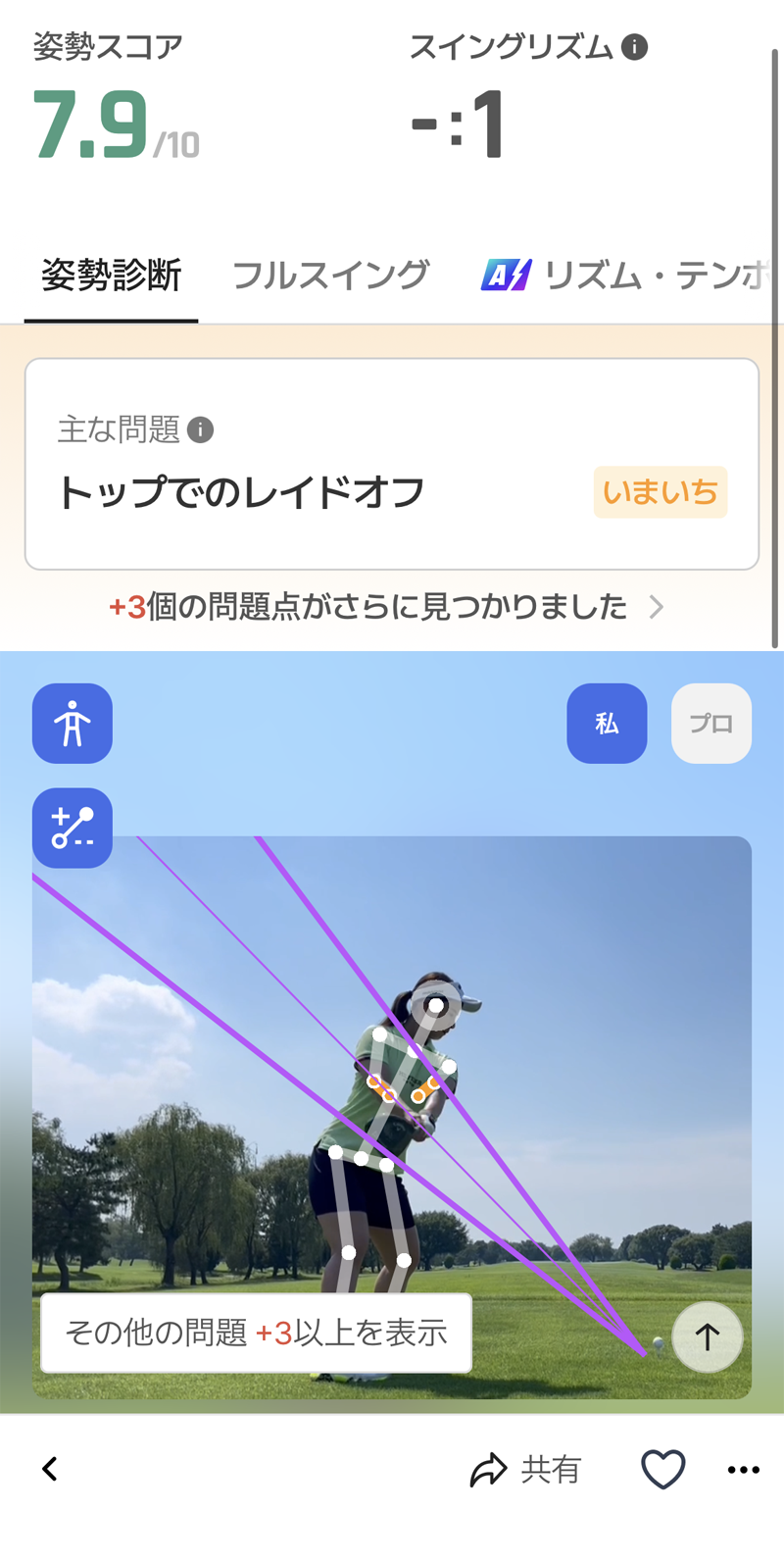
Task: Open the スイングリズム info icon
Action: [x=635, y=47]
